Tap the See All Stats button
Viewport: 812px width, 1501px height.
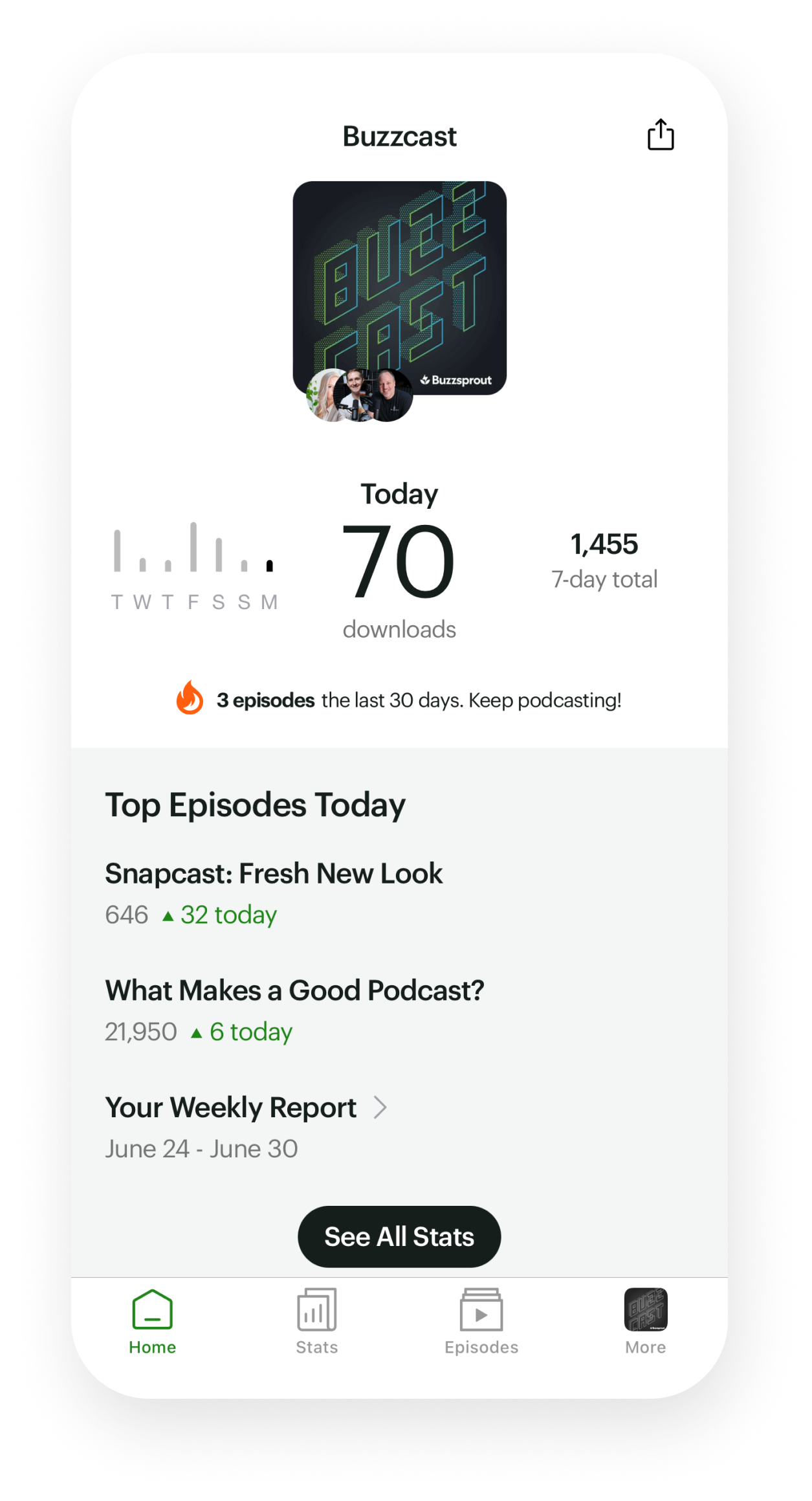tap(399, 1237)
